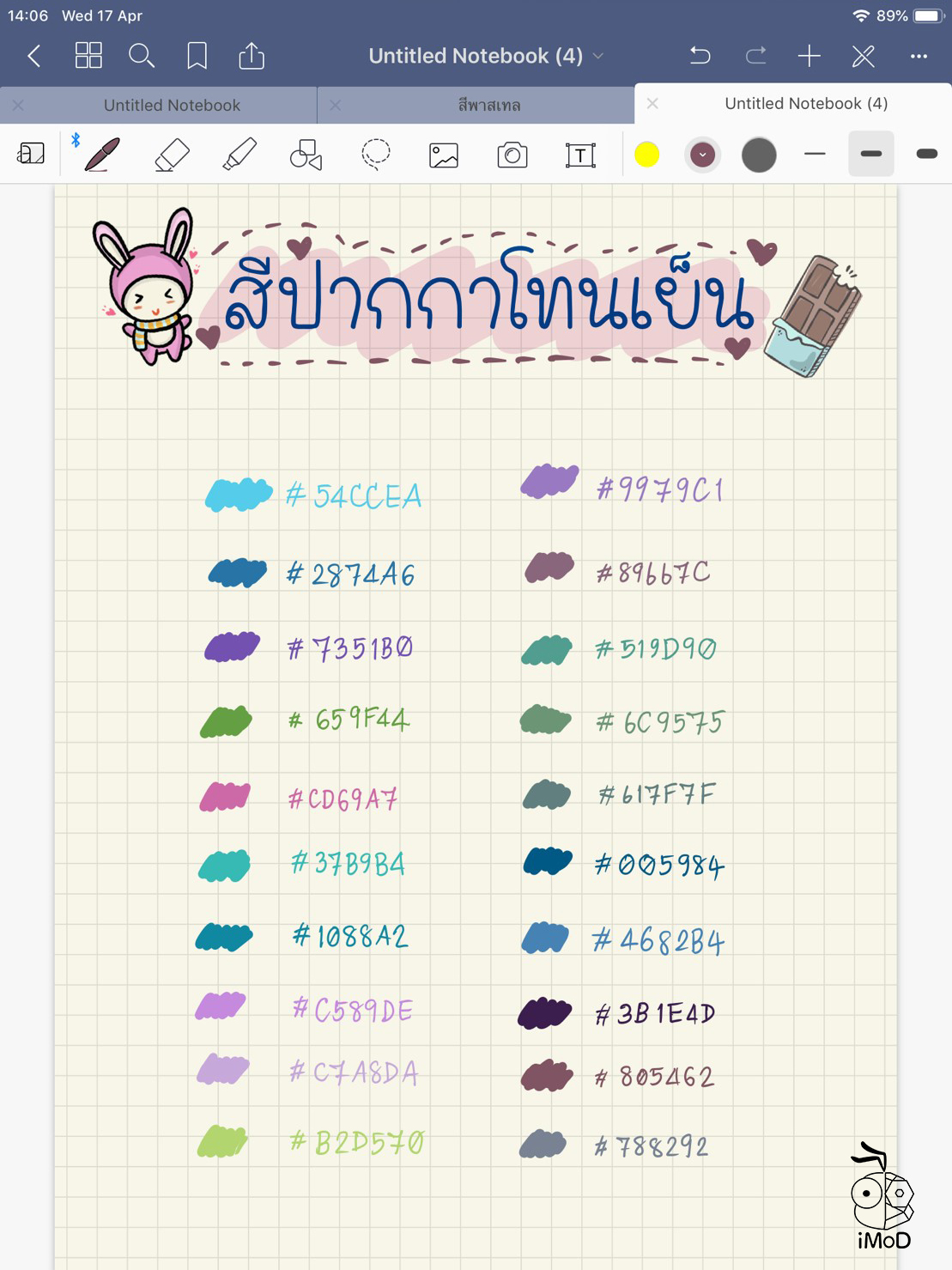
Task: Choose the lasso selection tool
Action: click(375, 155)
